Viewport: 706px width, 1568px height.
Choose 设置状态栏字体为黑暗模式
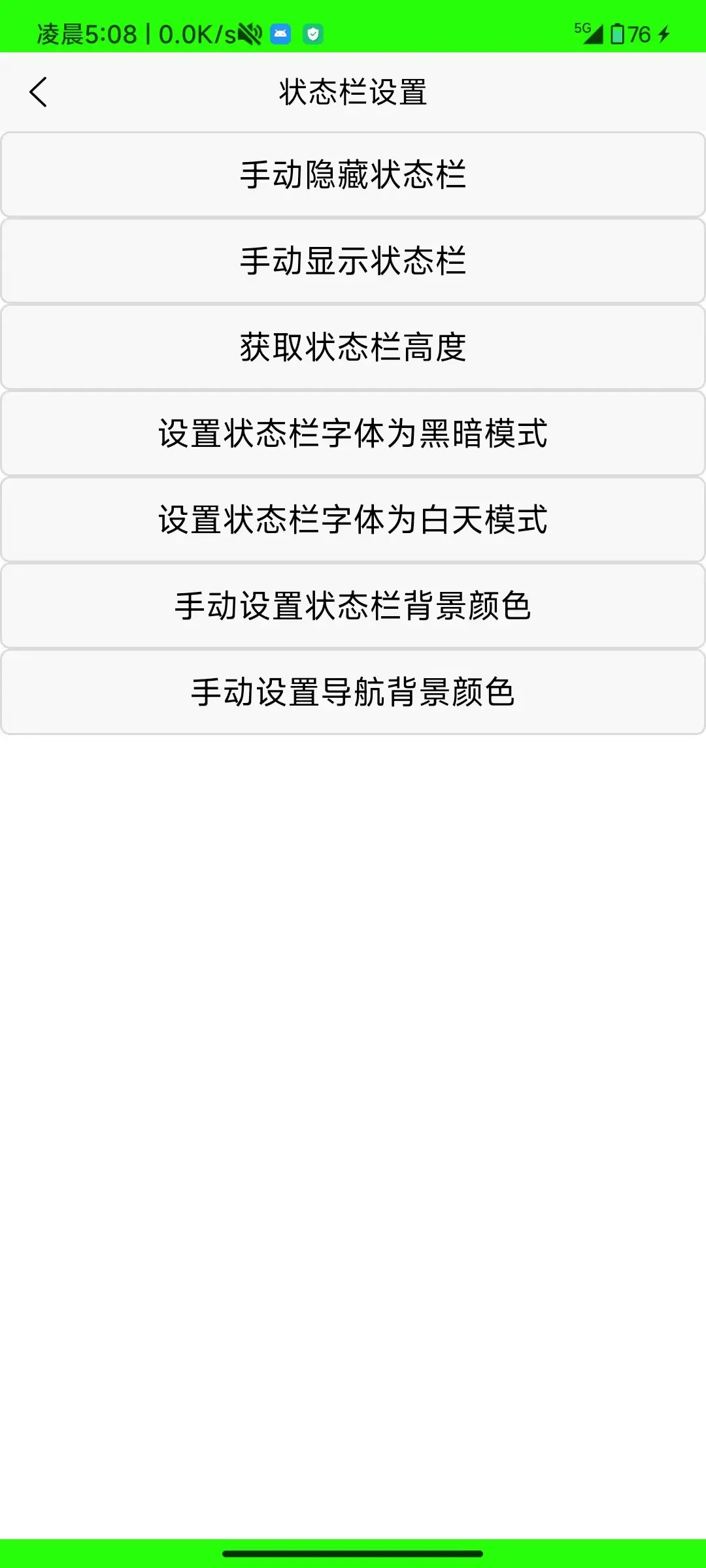(353, 433)
